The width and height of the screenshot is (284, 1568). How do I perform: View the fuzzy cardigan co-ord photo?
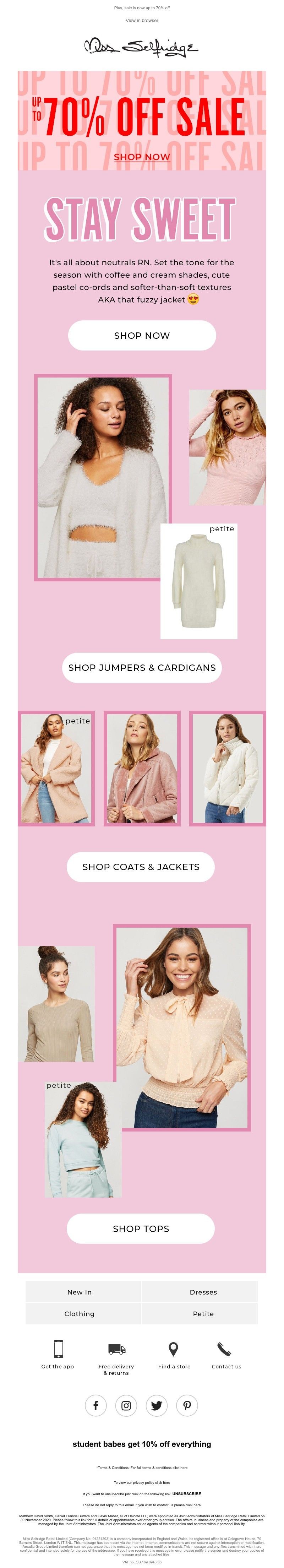click(x=103, y=477)
